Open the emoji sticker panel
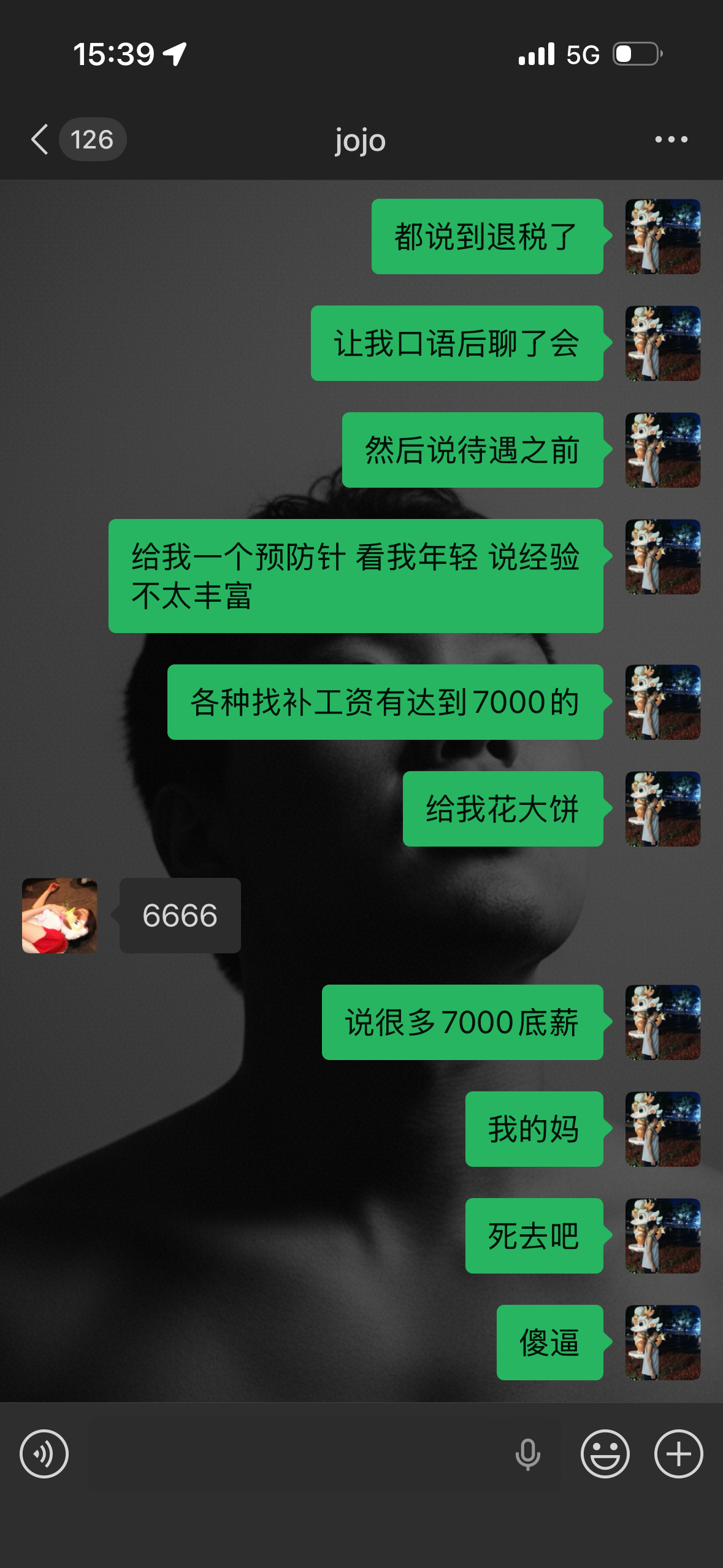 [x=605, y=1454]
